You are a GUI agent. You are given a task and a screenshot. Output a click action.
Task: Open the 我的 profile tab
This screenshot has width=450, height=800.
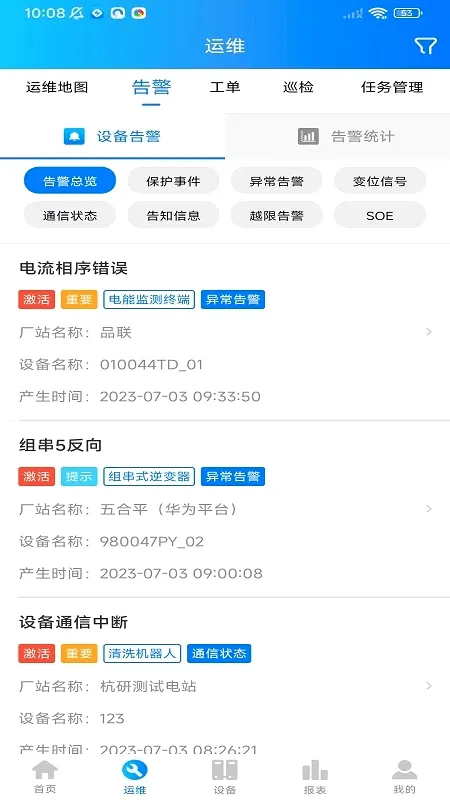pyautogui.click(x=405, y=778)
